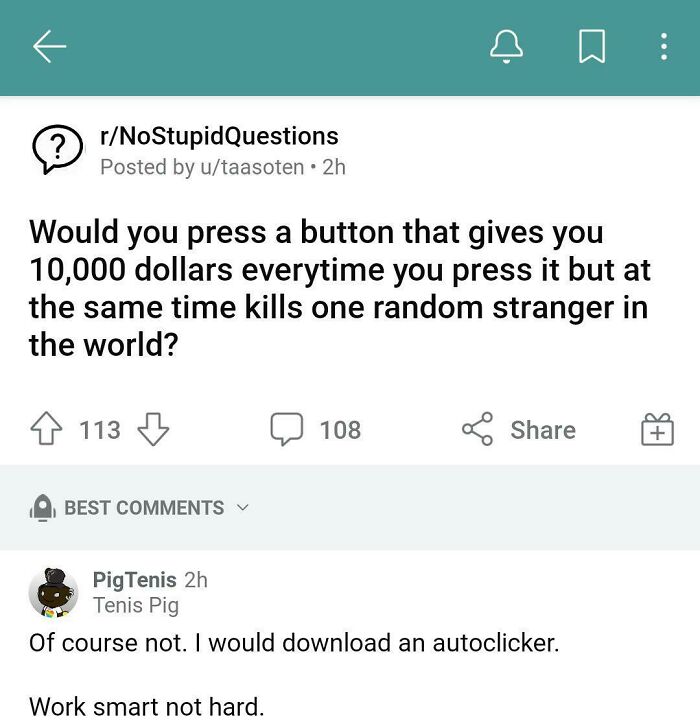Open PigTenis's profile from the comment
Screen dimensions: 700x726
134,580
